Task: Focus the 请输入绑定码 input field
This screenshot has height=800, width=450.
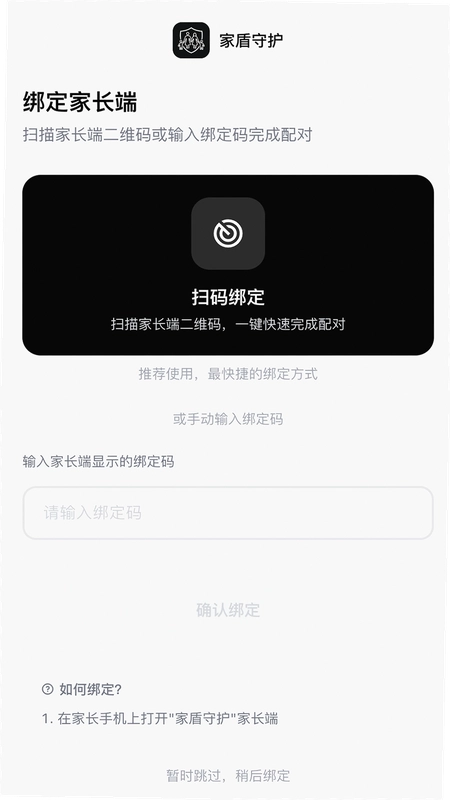Action: pos(228,513)
